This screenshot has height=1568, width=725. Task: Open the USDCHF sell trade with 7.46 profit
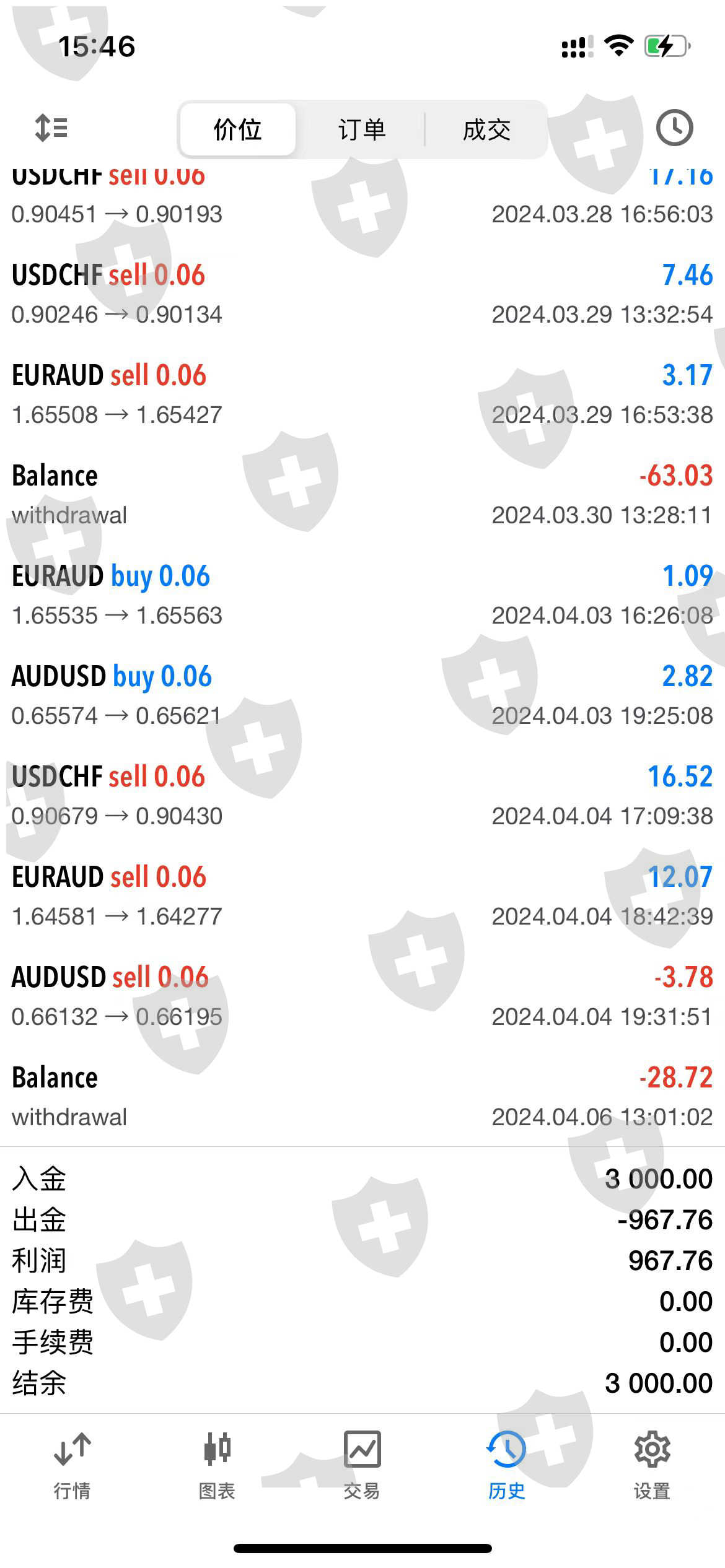[362, 294]
